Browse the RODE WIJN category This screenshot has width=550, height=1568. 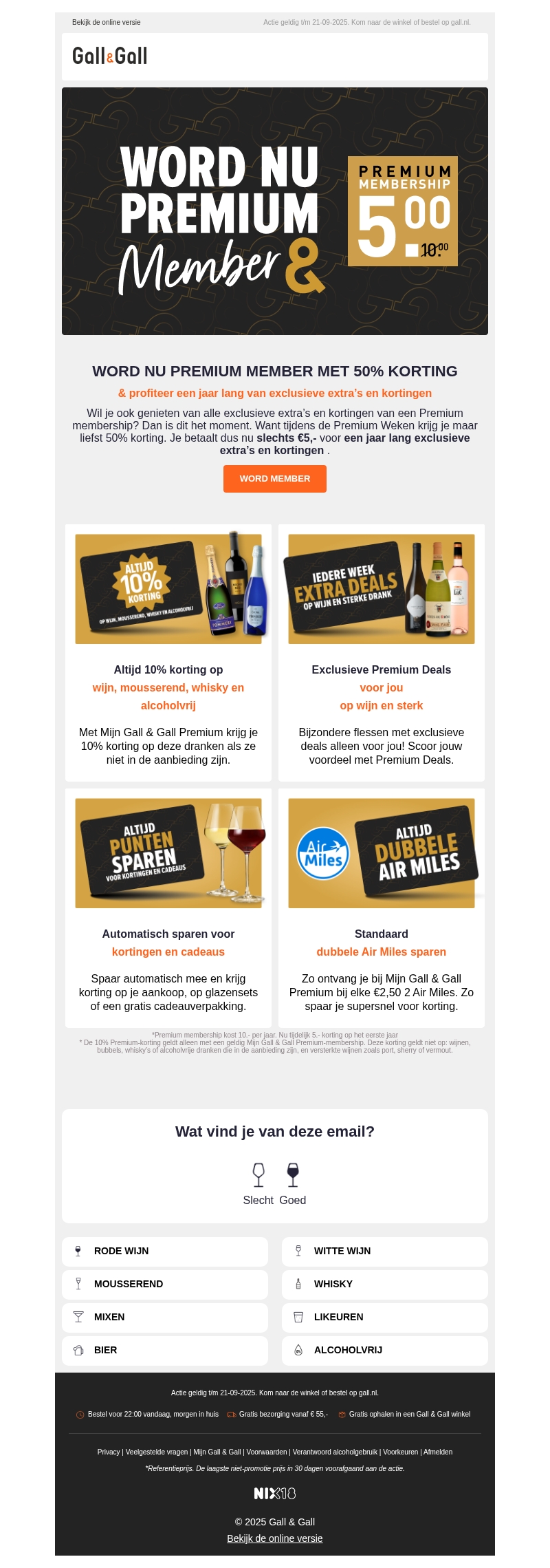[164, 1252]
